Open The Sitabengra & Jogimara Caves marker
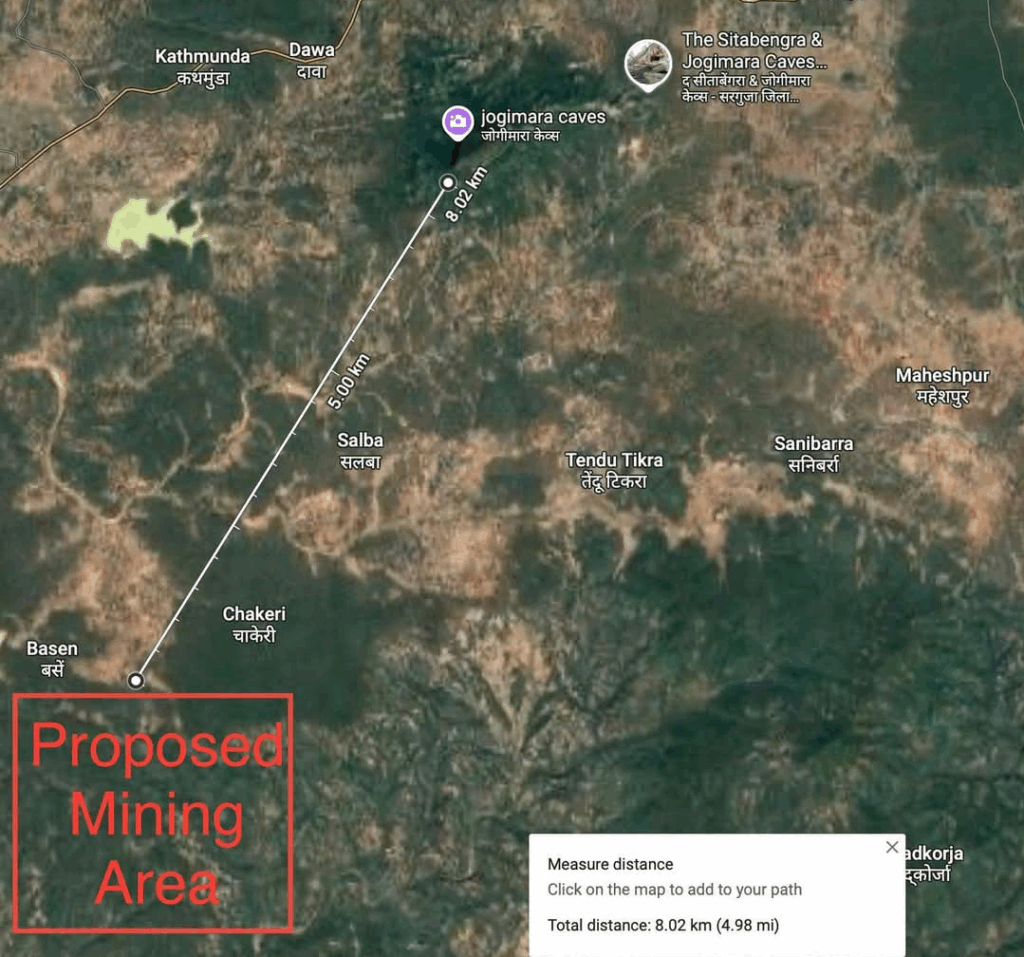The width and height of the screenshot is (1024, 957). coord(648,62)
